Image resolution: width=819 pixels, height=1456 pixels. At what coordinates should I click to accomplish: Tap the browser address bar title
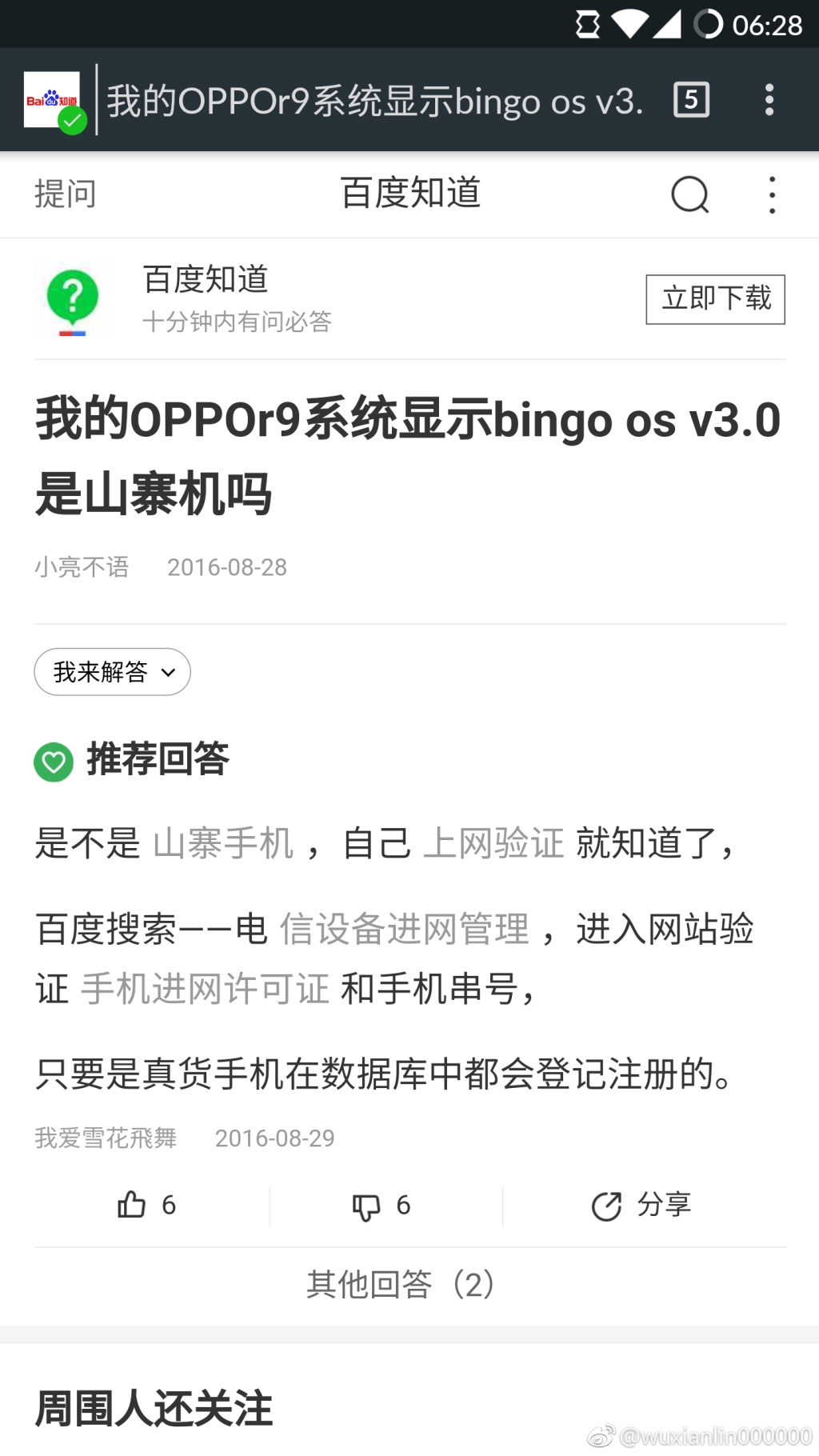pos(374,102)
